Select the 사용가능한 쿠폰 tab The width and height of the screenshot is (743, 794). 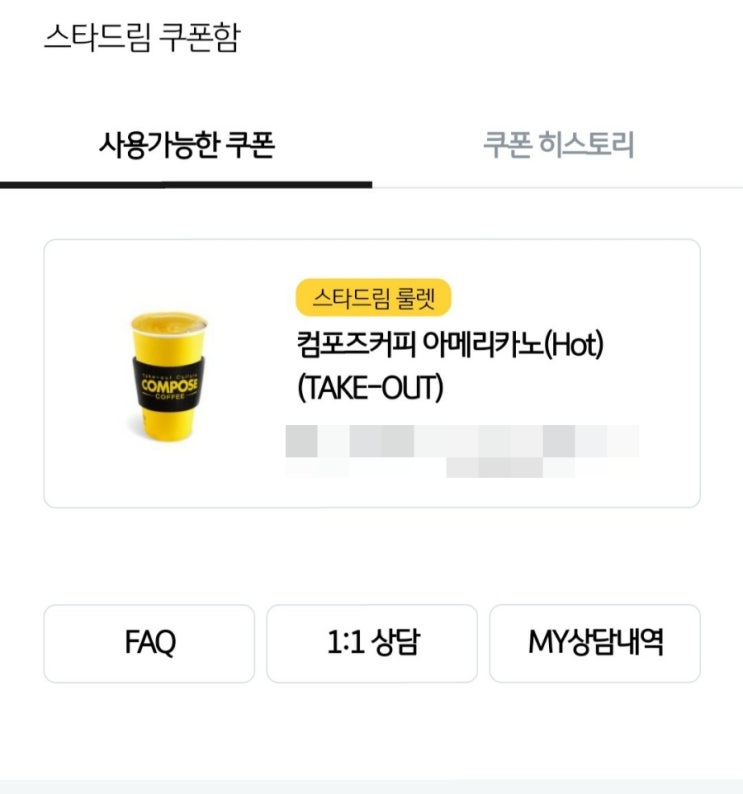pyautogui.click(x=186, y=146)
